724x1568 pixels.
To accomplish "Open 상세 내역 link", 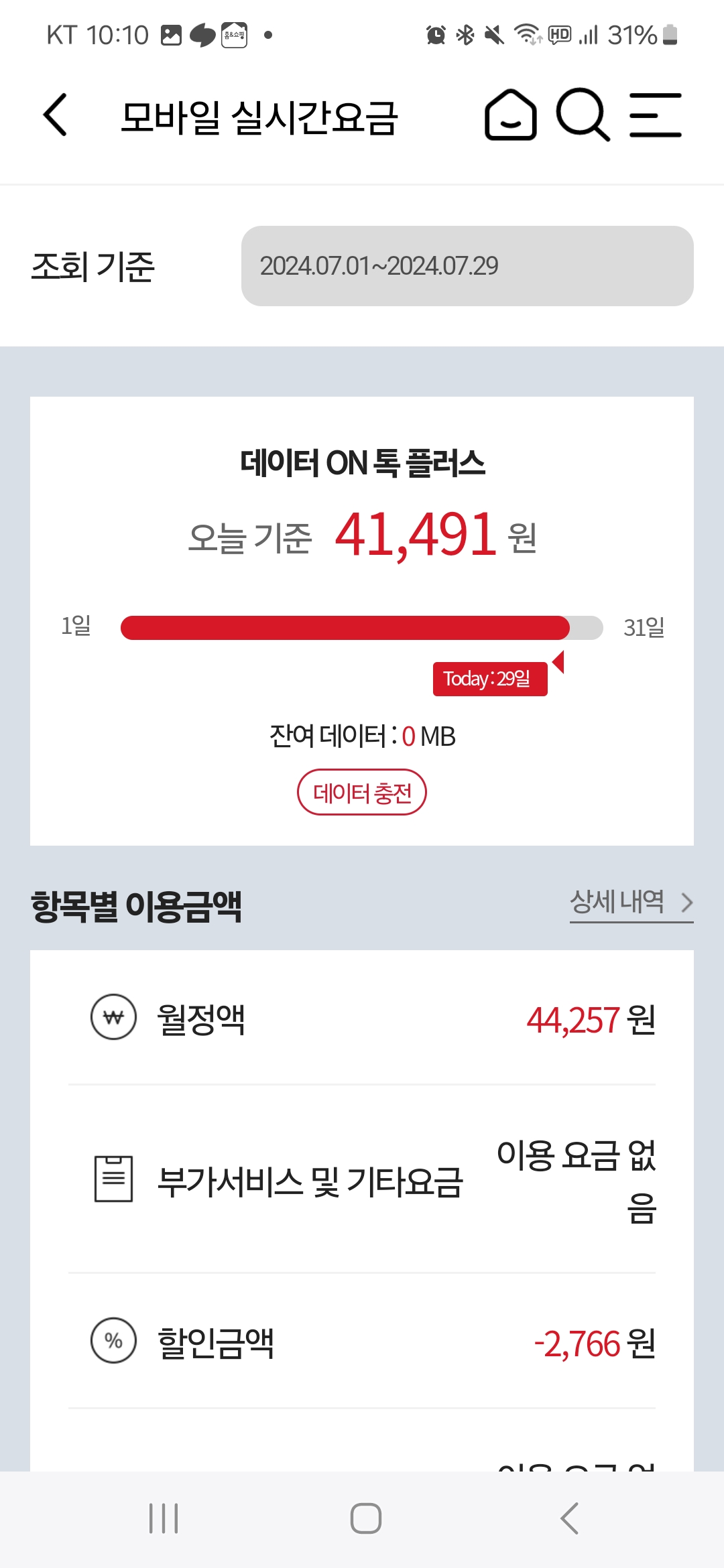I will click(x=630, y=903).
